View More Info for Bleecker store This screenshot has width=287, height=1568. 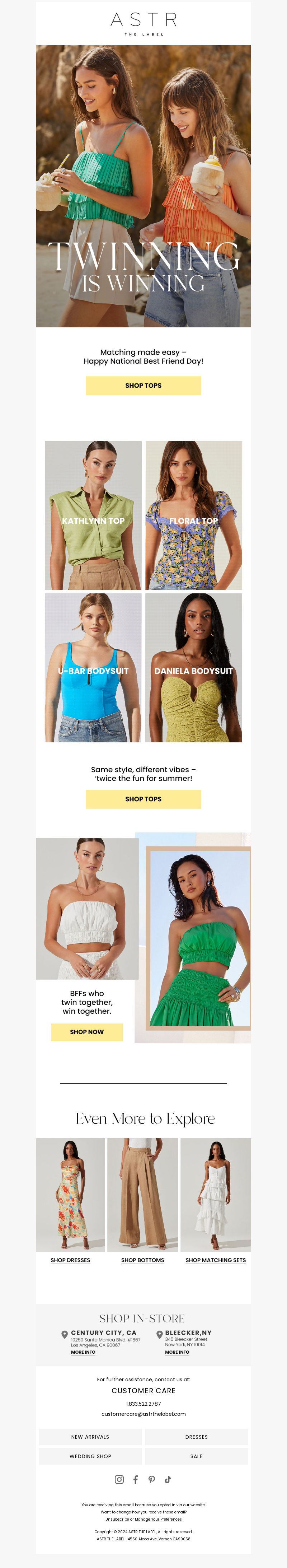(x=177, y=1352)
